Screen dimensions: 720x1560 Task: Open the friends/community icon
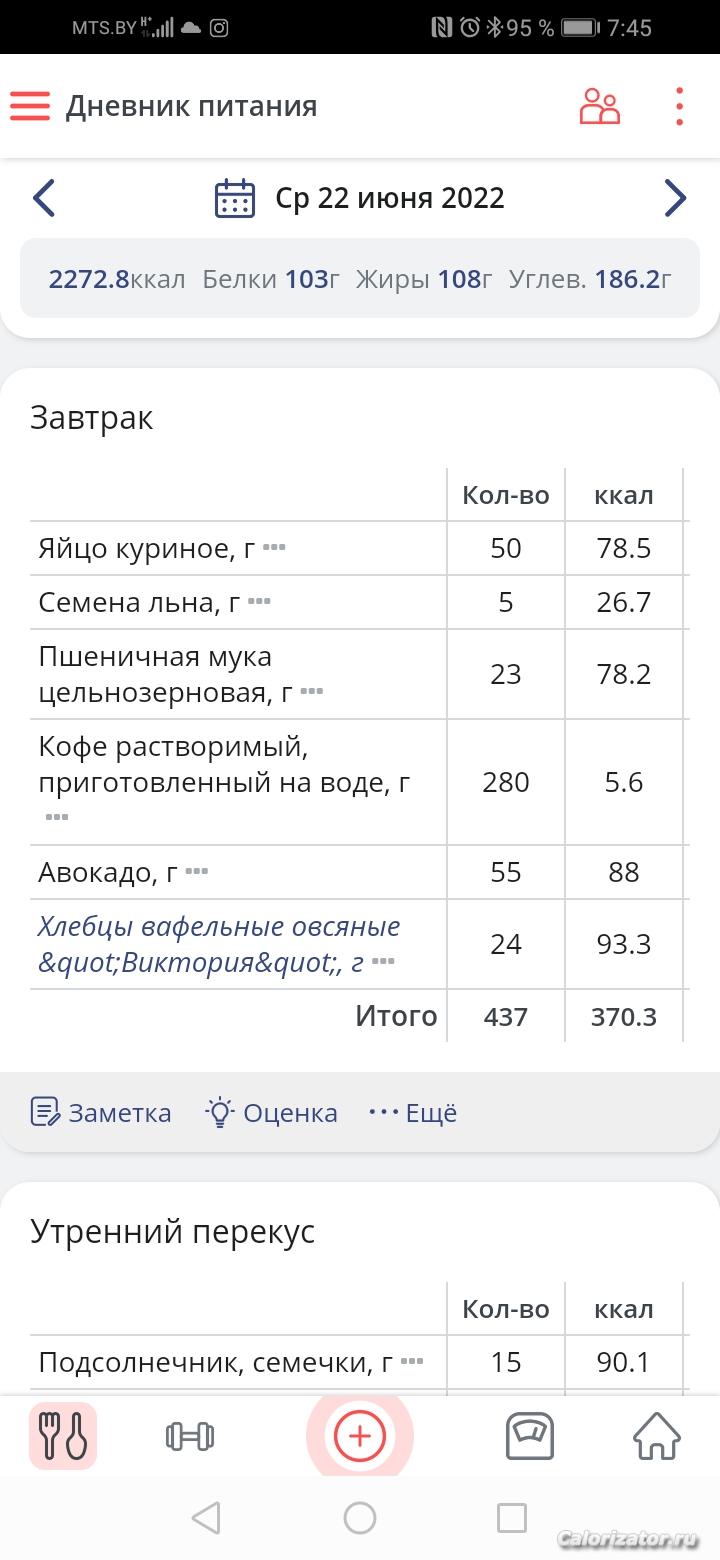pos(600,106)
